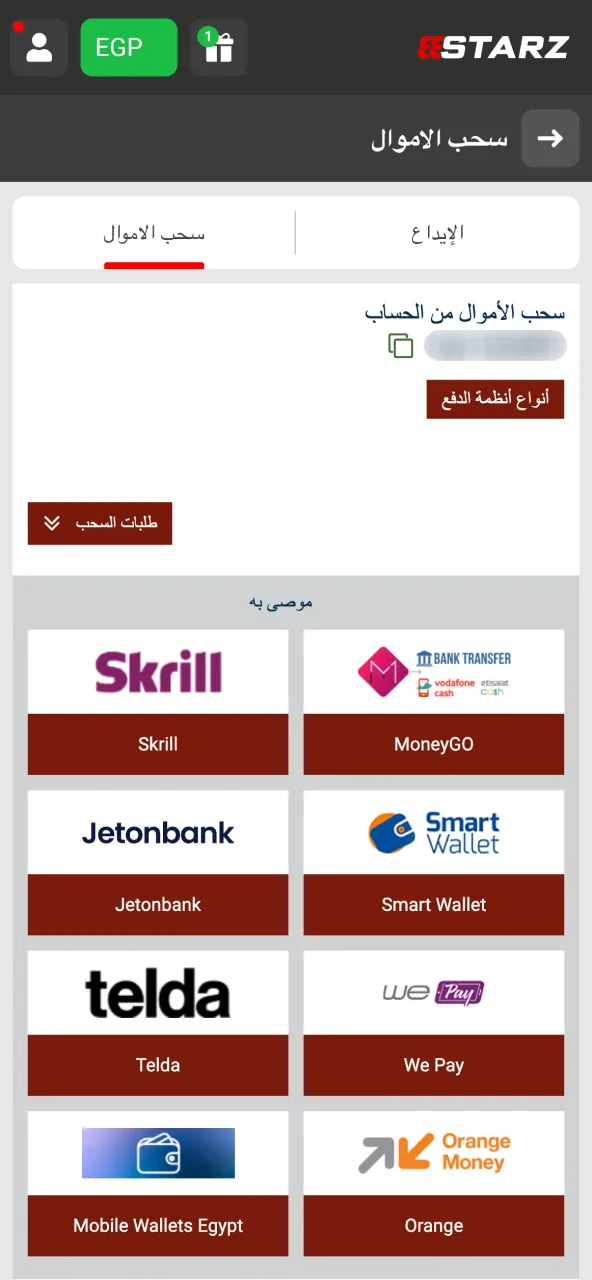Go back using the arrow button
Viewport: 592px width, 1280px height.
pyautogui.click(x=550, y=138)
